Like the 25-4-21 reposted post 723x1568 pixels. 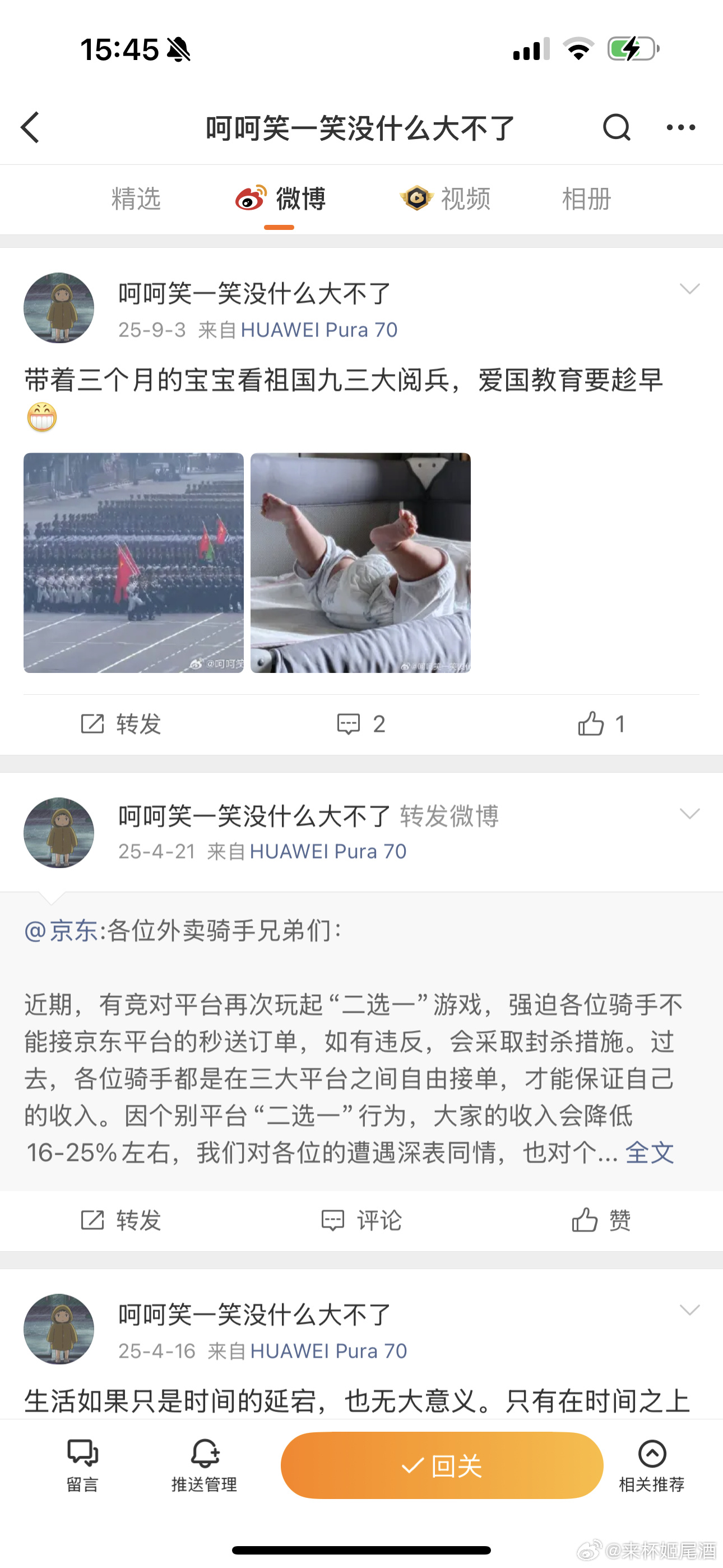tap(601, 1220)
